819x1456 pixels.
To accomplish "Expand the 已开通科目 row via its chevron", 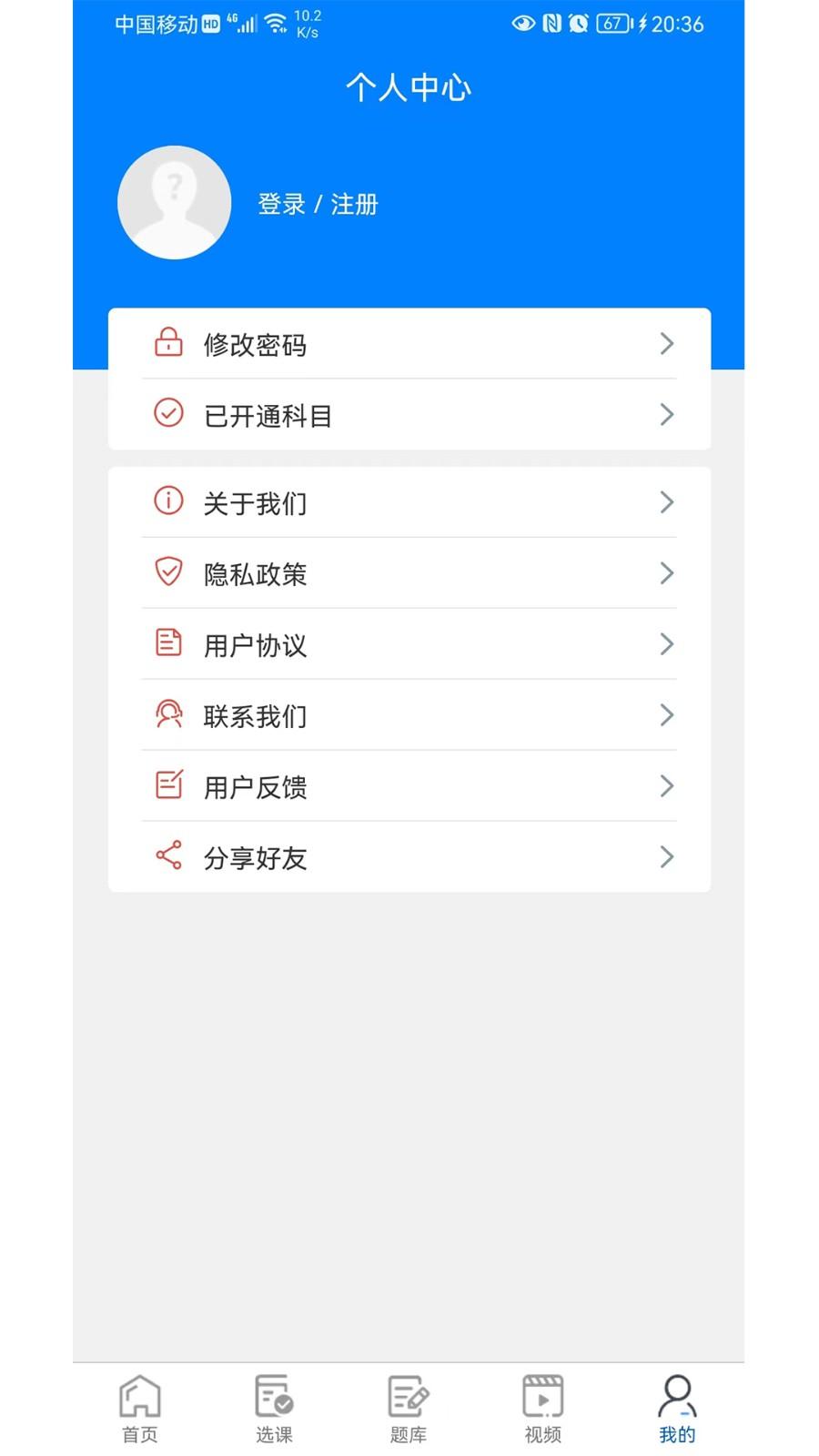I will [x=668, y=415].
